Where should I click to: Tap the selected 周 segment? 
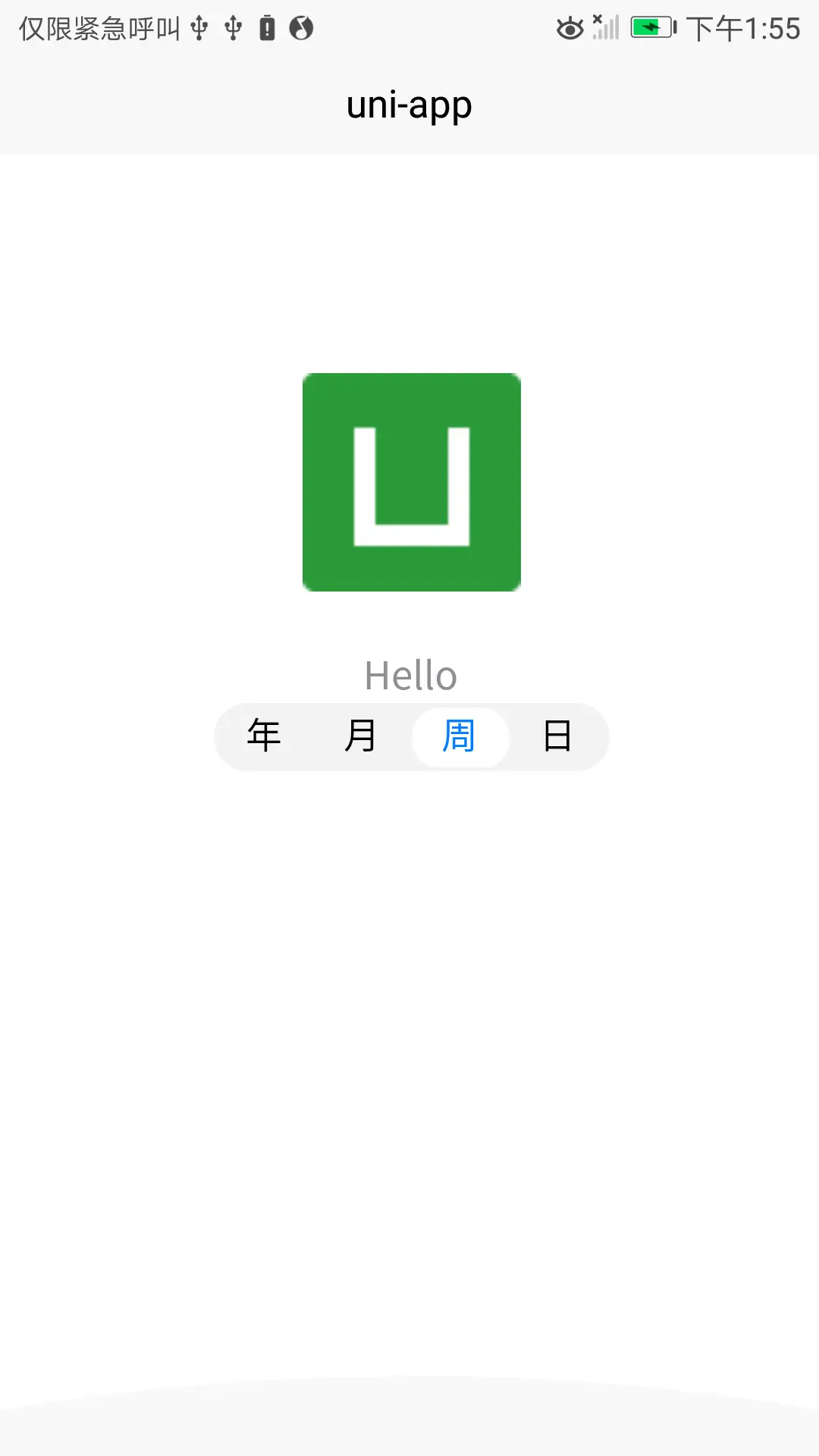[460, 736]
